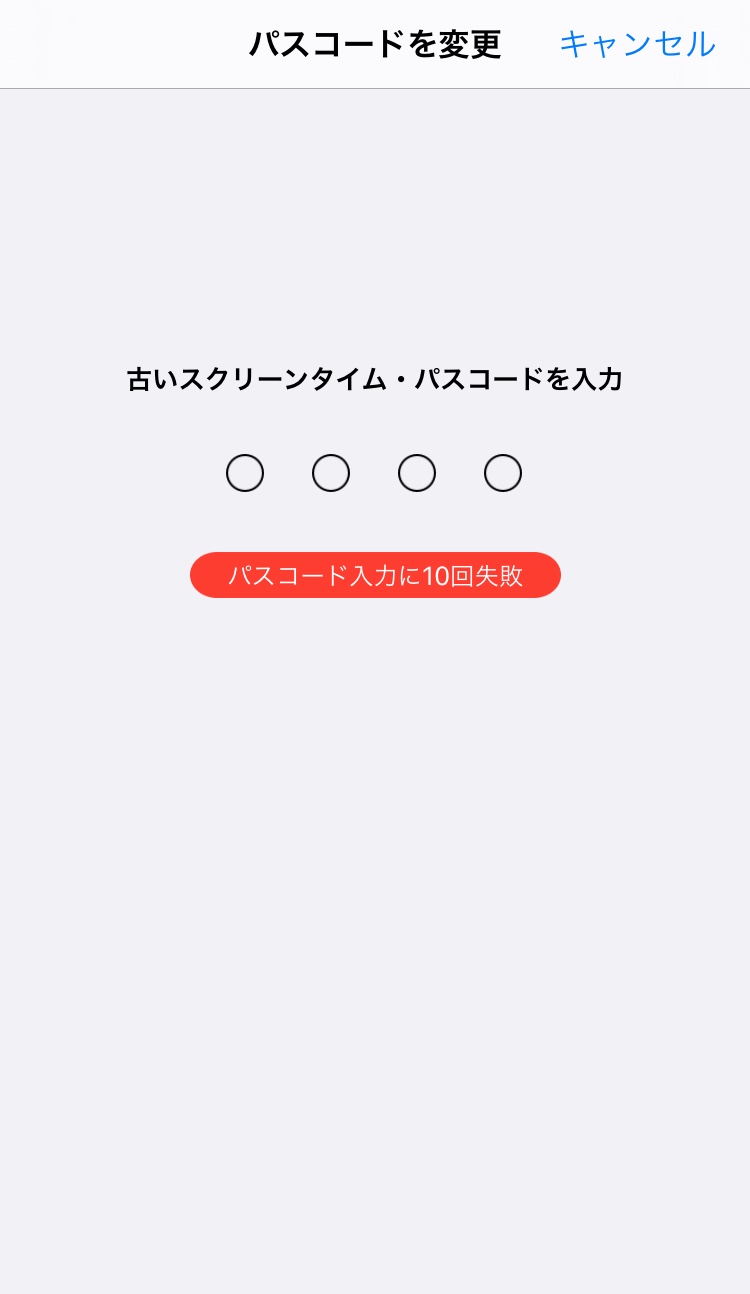This screenshot has width=750, height=1294.
Task: Tap キャンセル to cancel the passcode change
Action: (637, 45)
